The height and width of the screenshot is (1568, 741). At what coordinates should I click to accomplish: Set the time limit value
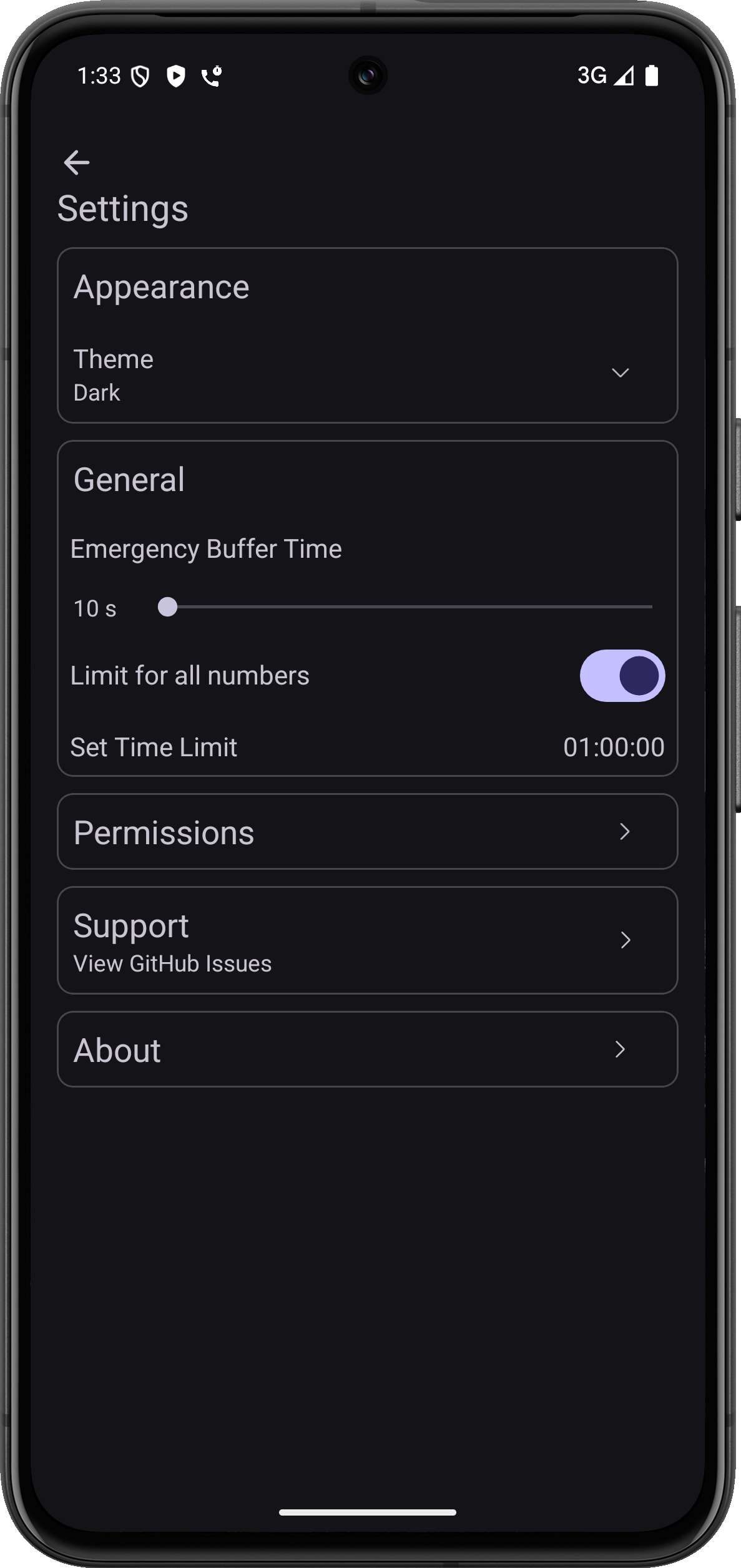pos(613,747)
